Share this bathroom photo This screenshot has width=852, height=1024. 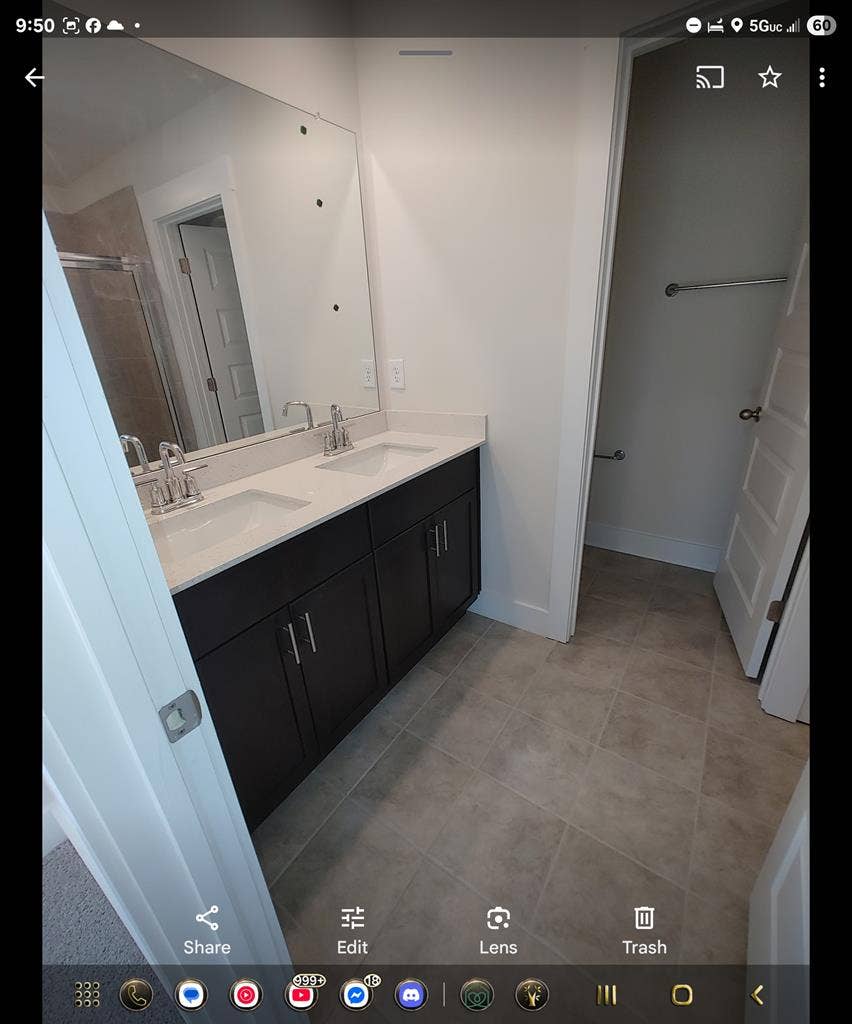207,930
